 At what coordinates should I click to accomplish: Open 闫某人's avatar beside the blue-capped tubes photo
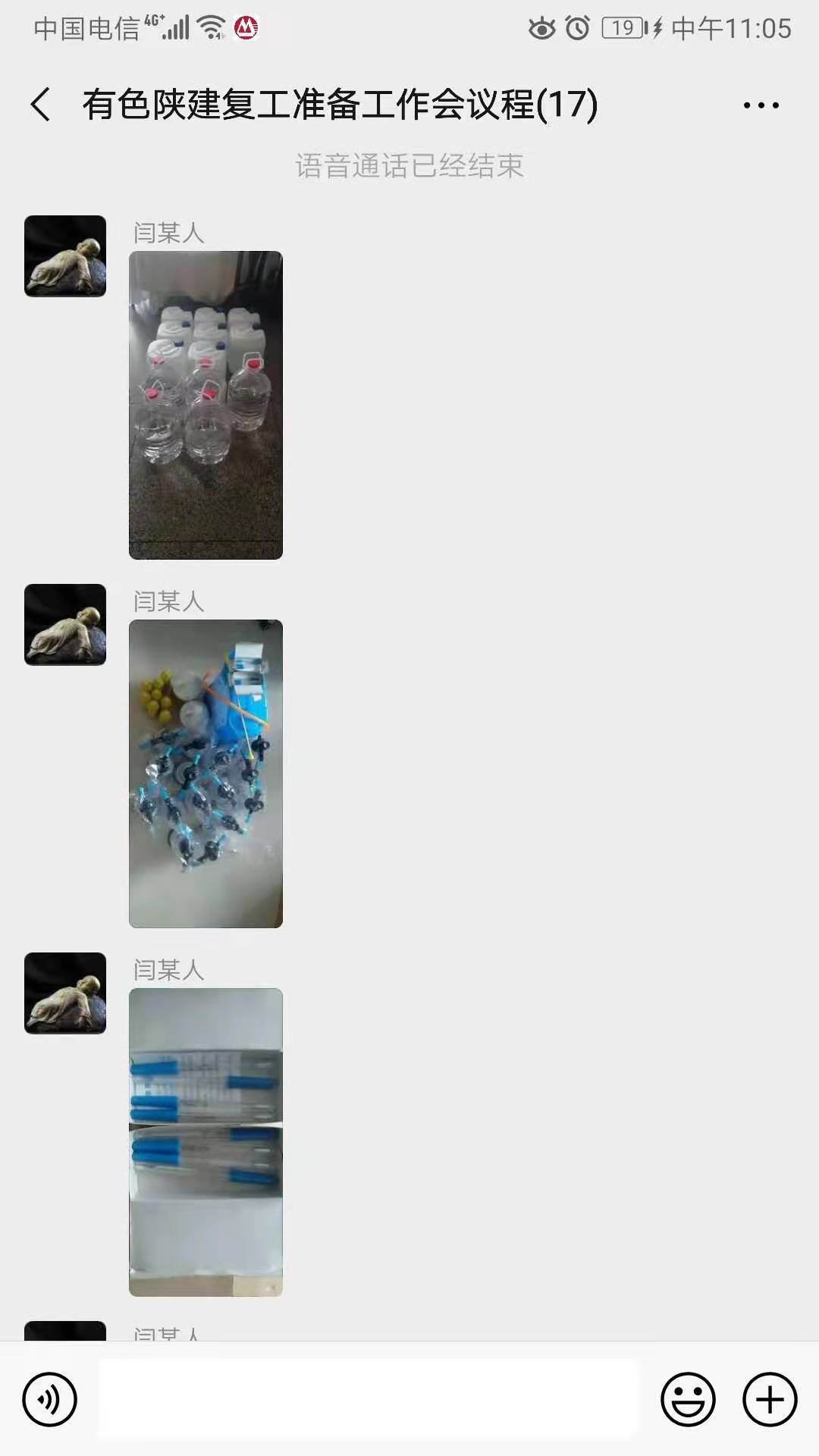coord(65,993)
